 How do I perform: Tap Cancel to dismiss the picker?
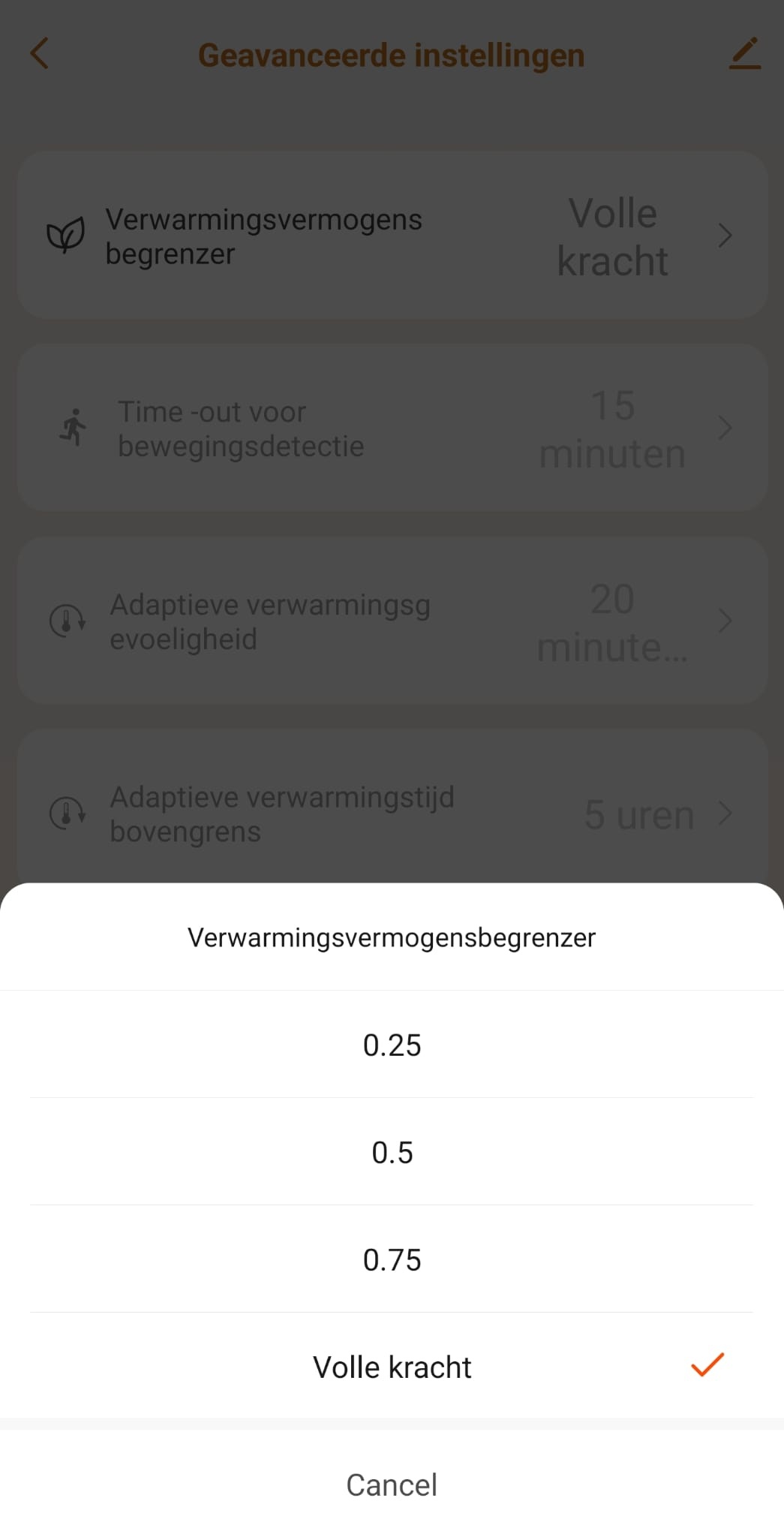coord(392,1484)
